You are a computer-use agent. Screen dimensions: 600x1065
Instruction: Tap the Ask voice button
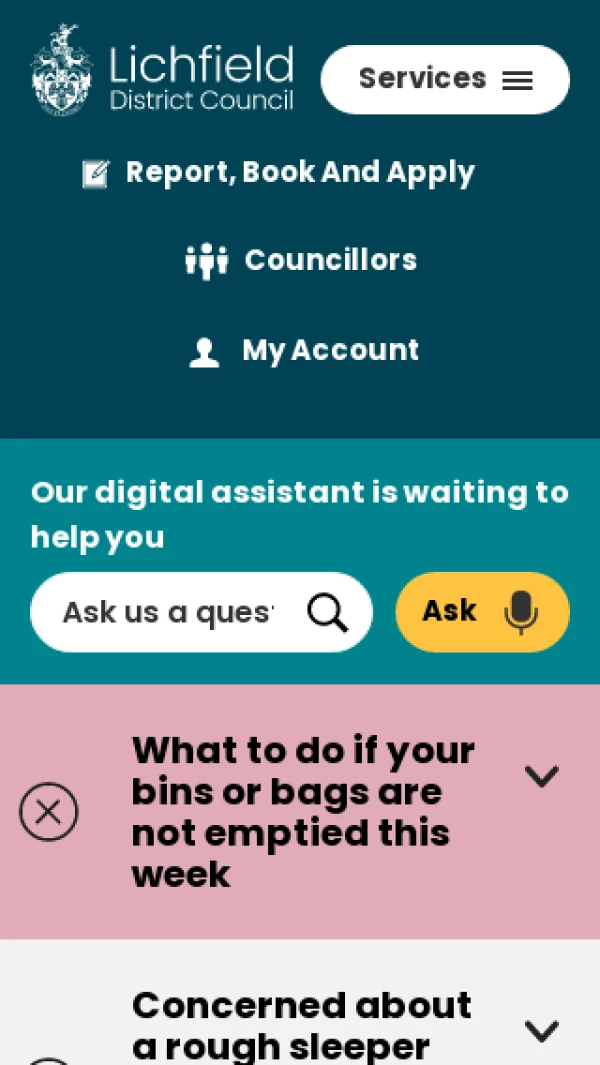[x=482, y=612]
